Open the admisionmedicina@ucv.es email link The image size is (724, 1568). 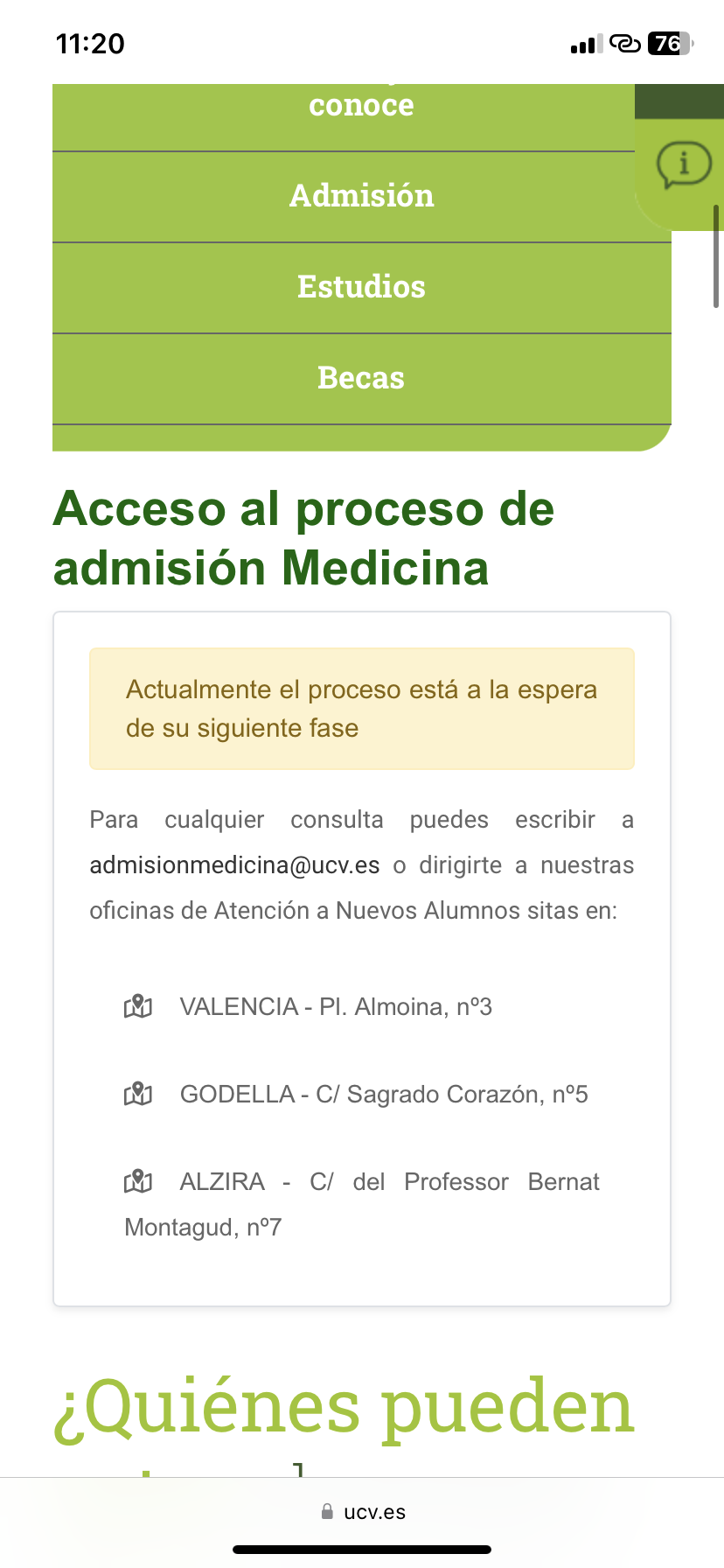coord(234,865)
